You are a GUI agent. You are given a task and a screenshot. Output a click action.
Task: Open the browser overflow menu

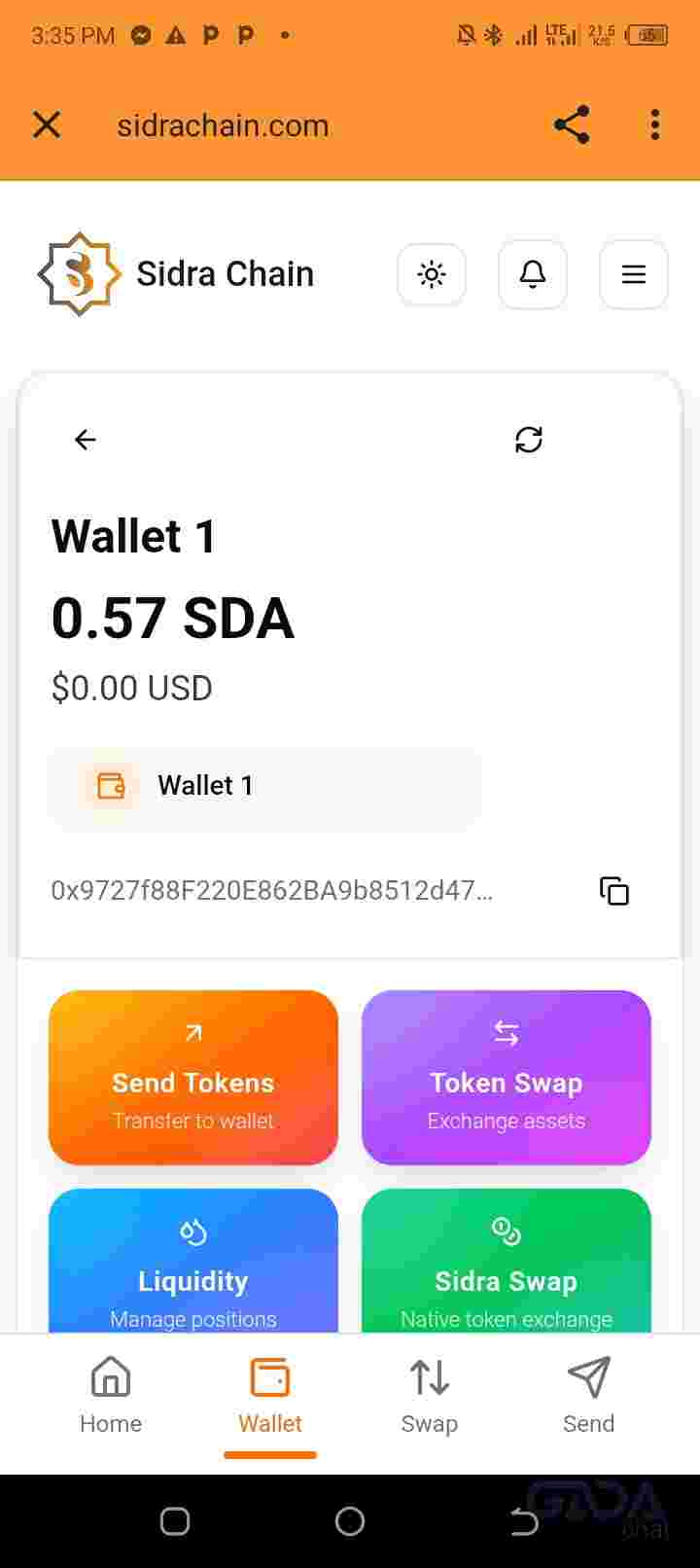tap(655, 125)
